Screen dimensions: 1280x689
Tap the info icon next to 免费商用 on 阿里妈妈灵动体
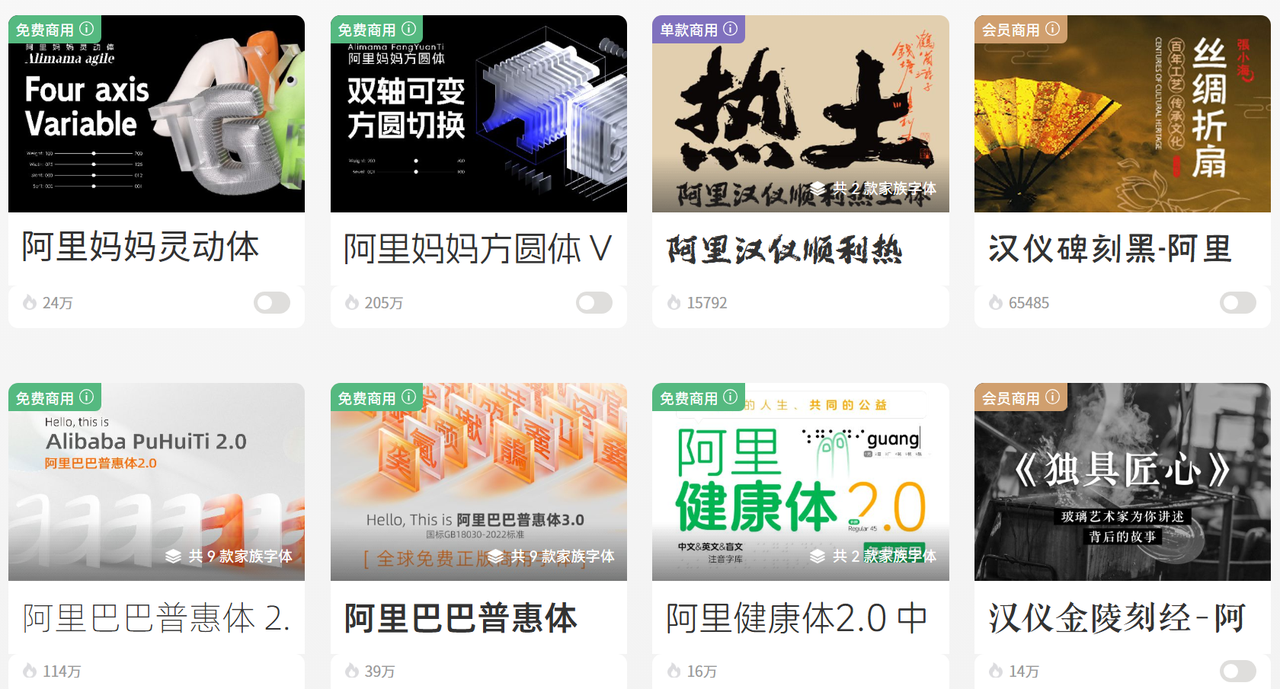(87, 29)
